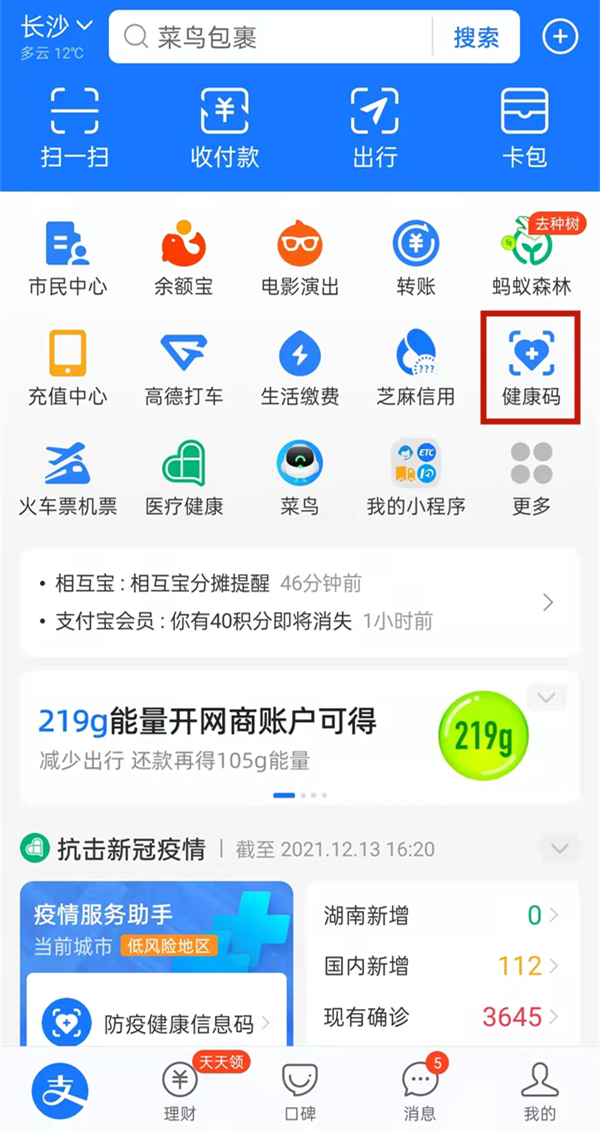Open 收付款 payment code

pos(225,126)
